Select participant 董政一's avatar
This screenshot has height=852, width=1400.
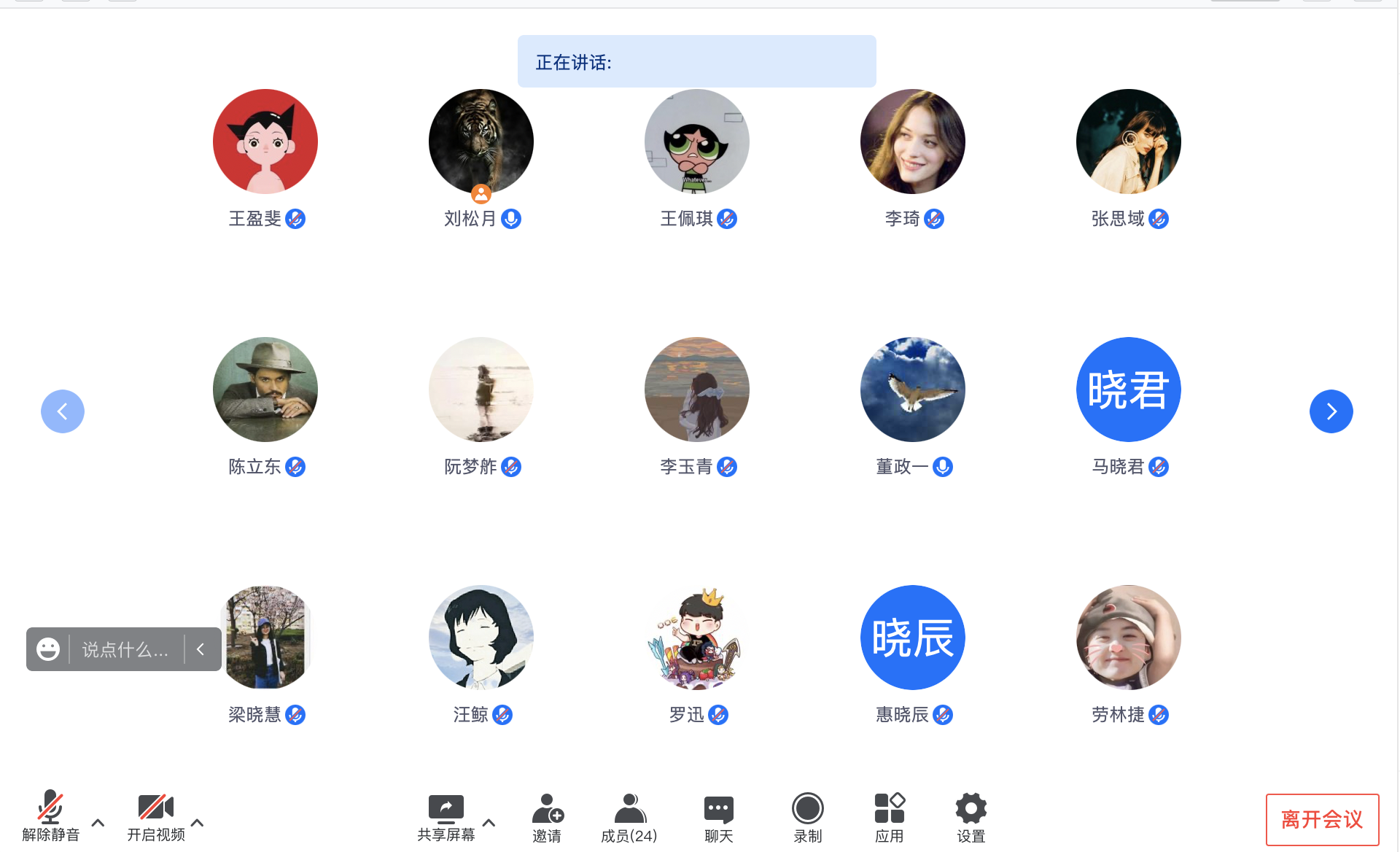(x=912, y=390)
